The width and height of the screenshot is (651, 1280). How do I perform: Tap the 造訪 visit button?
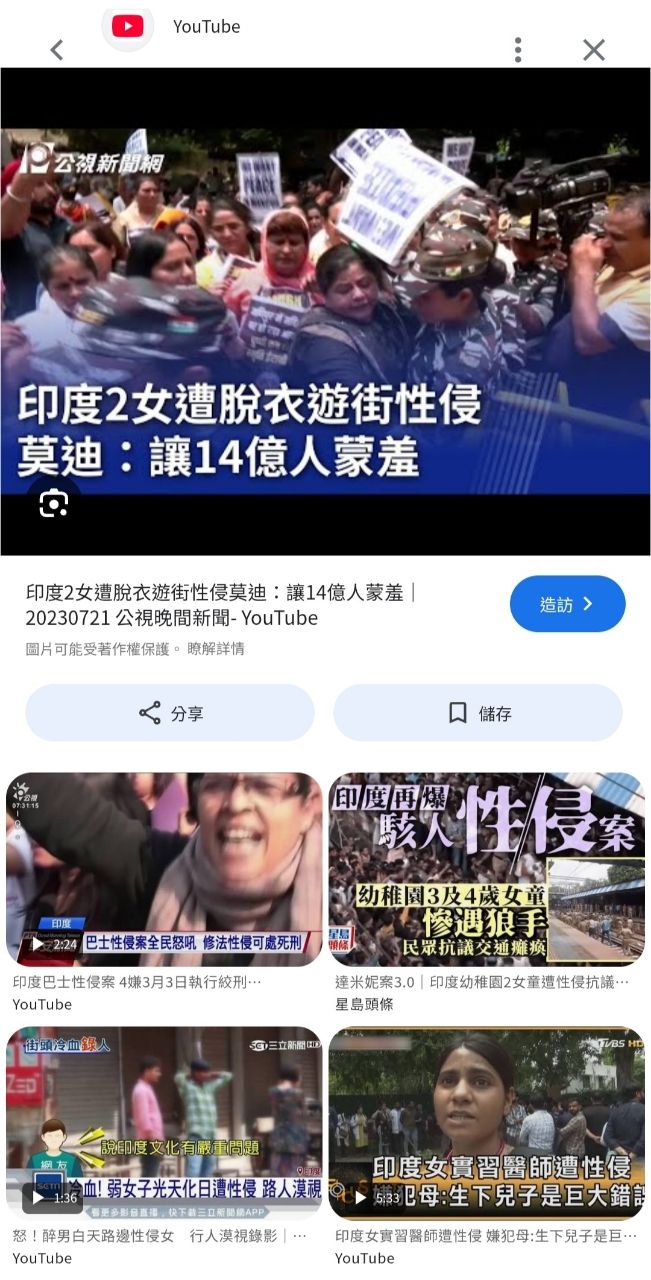567,604
